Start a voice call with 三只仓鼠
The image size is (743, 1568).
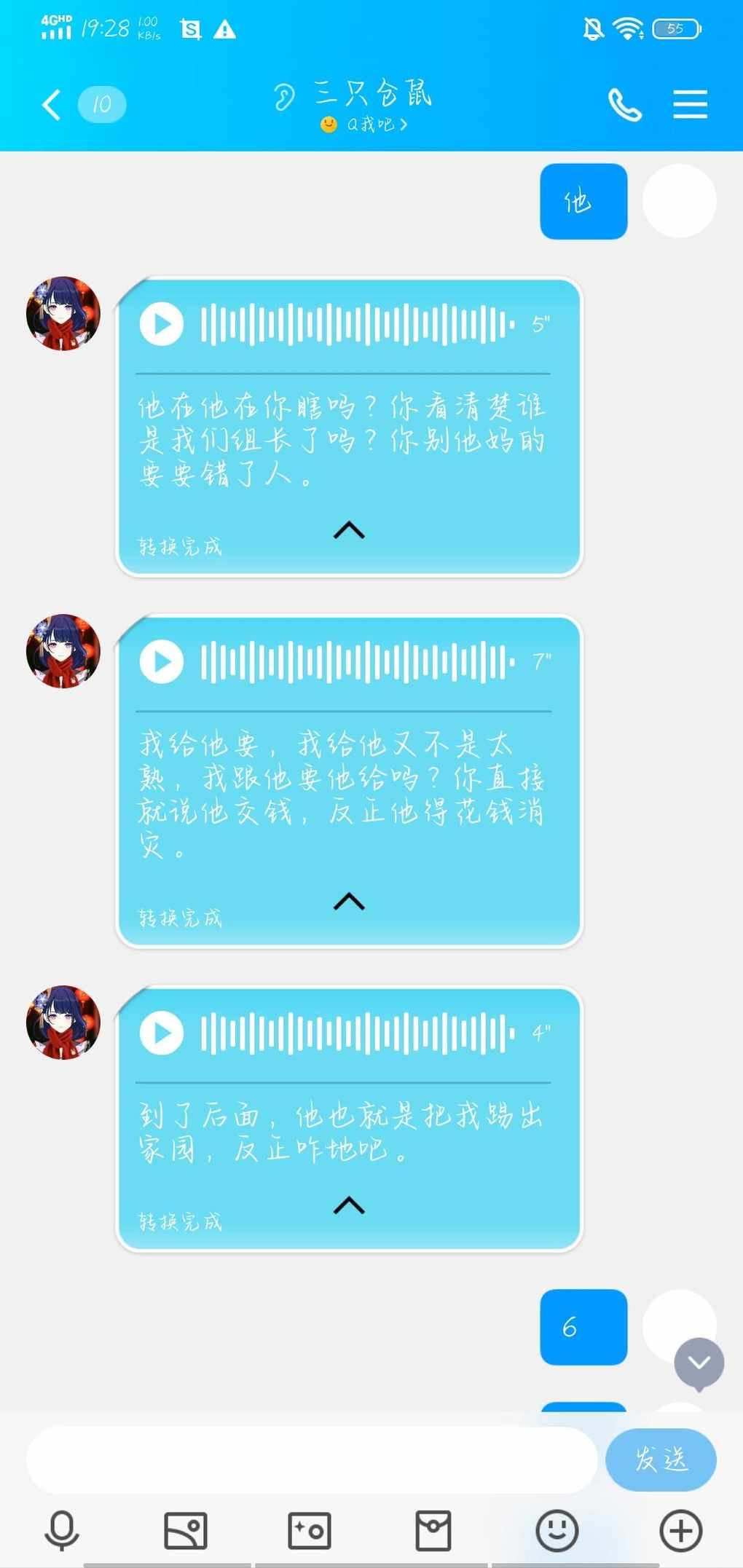pyautogui.click(x=624, y=105)
